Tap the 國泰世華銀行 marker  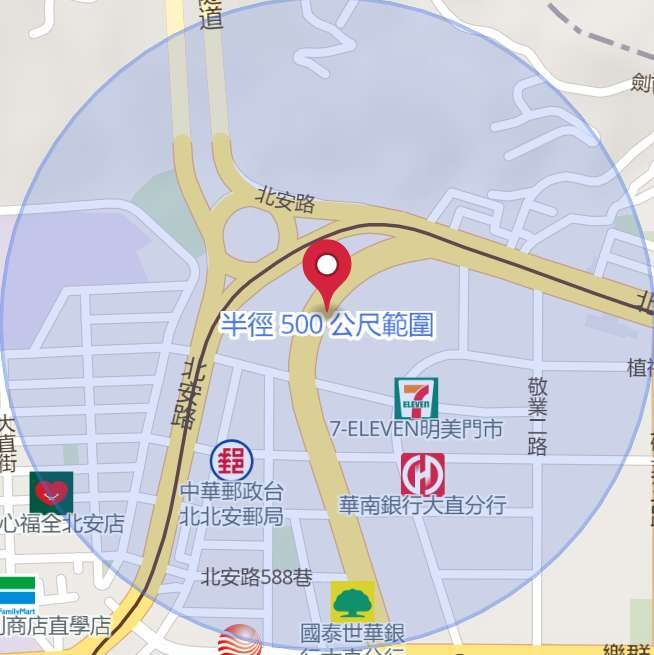(352, 600)
